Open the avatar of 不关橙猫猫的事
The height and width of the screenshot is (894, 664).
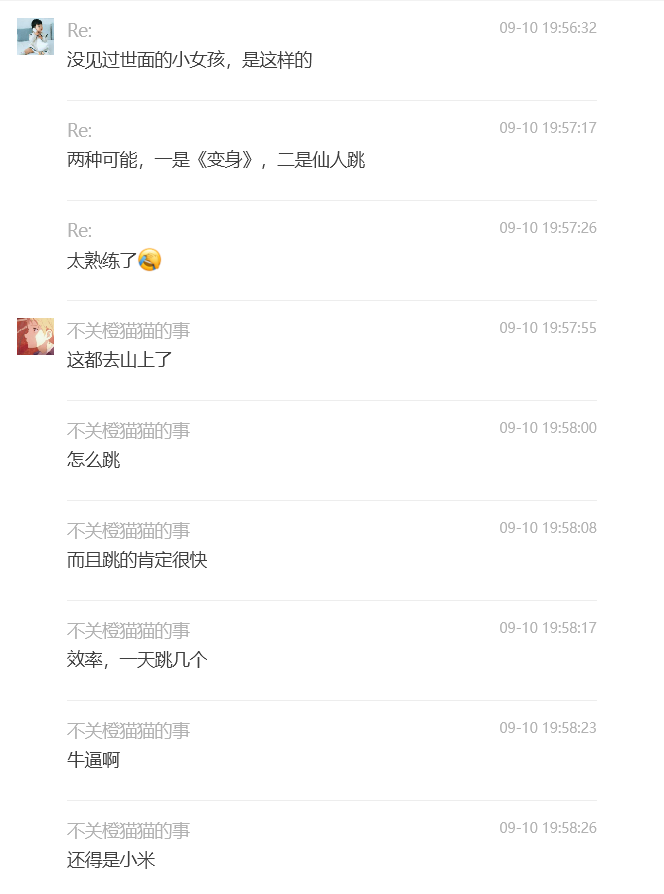coord(35,336)
